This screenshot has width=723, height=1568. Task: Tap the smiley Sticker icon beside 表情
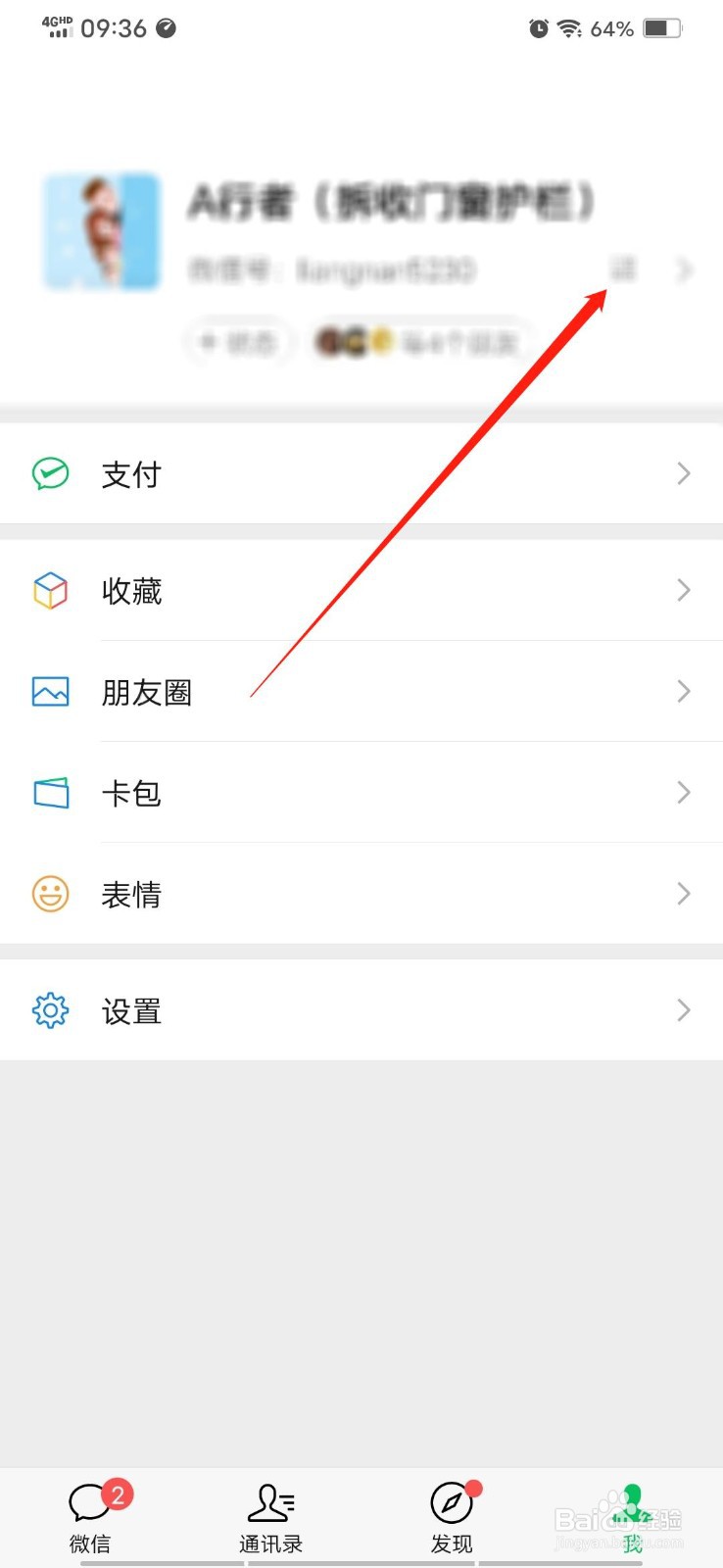50,894
